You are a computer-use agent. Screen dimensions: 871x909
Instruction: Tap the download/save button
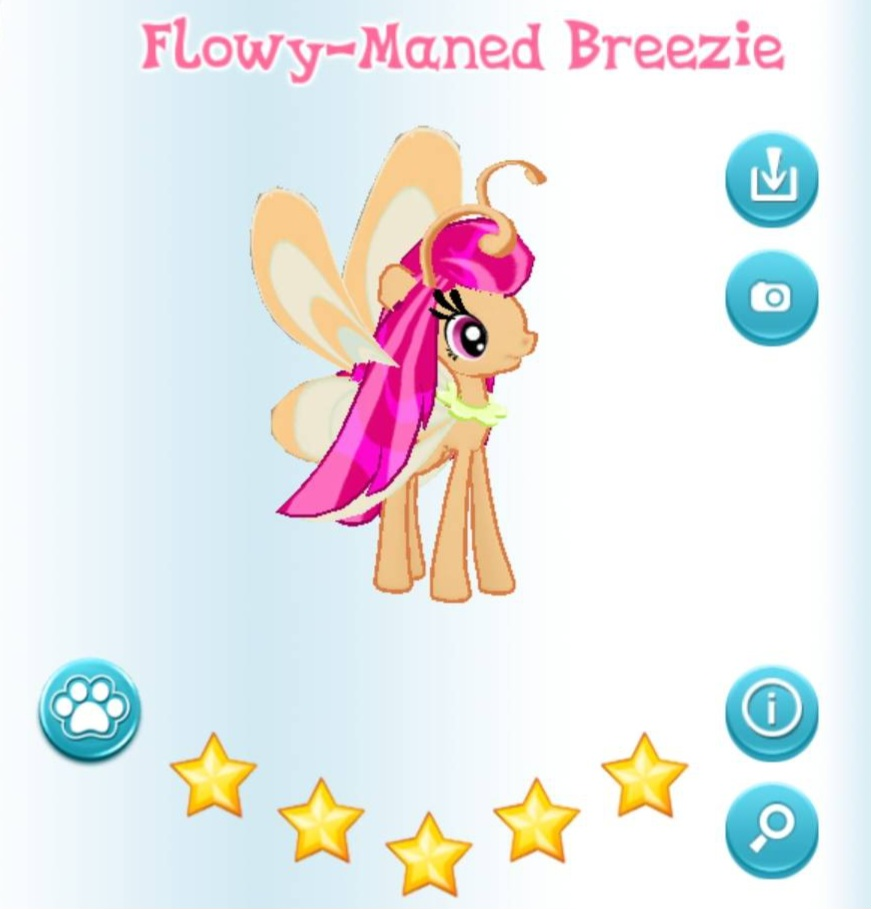click(771, 181)
